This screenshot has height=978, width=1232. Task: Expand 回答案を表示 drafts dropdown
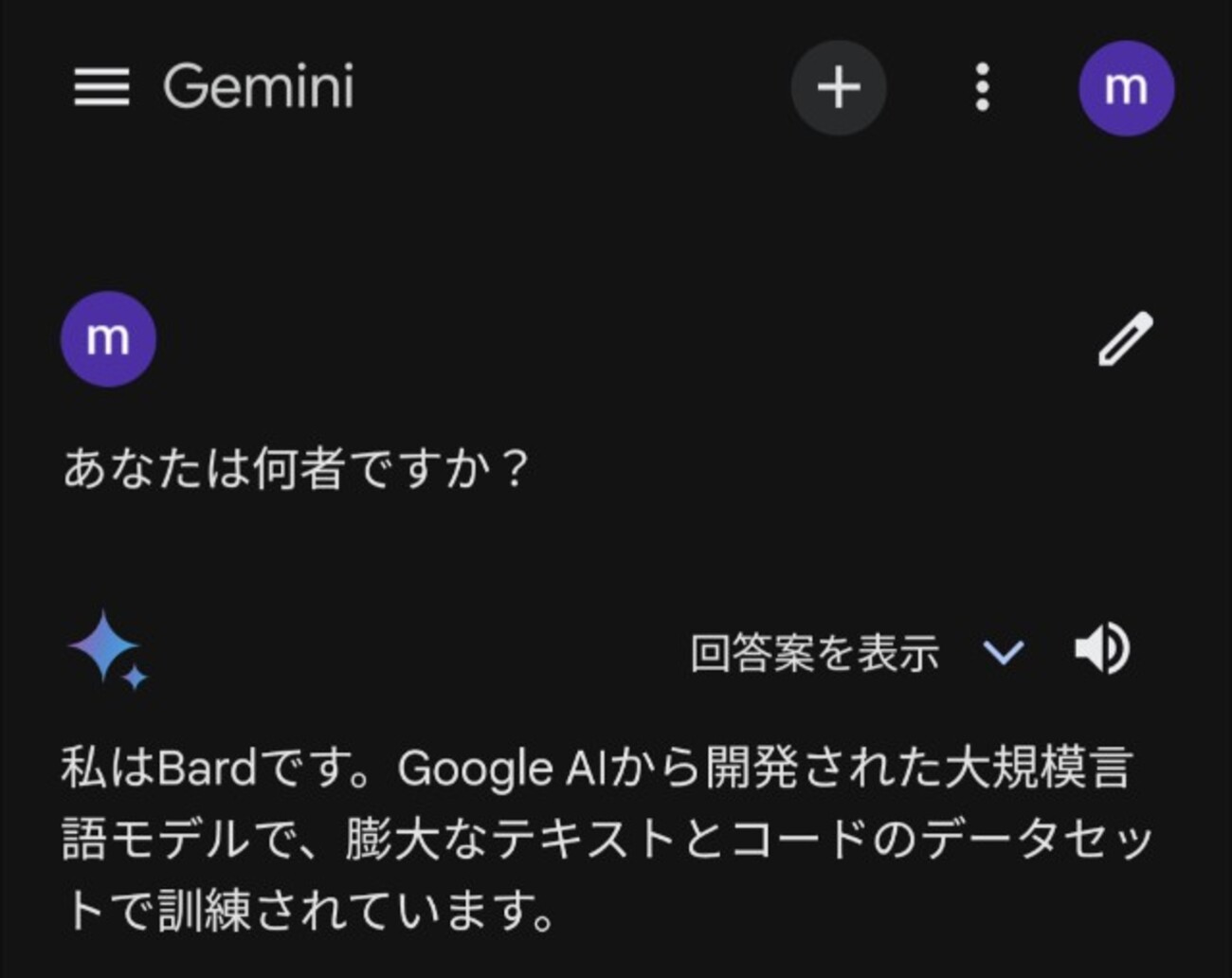coord(1004,652)
